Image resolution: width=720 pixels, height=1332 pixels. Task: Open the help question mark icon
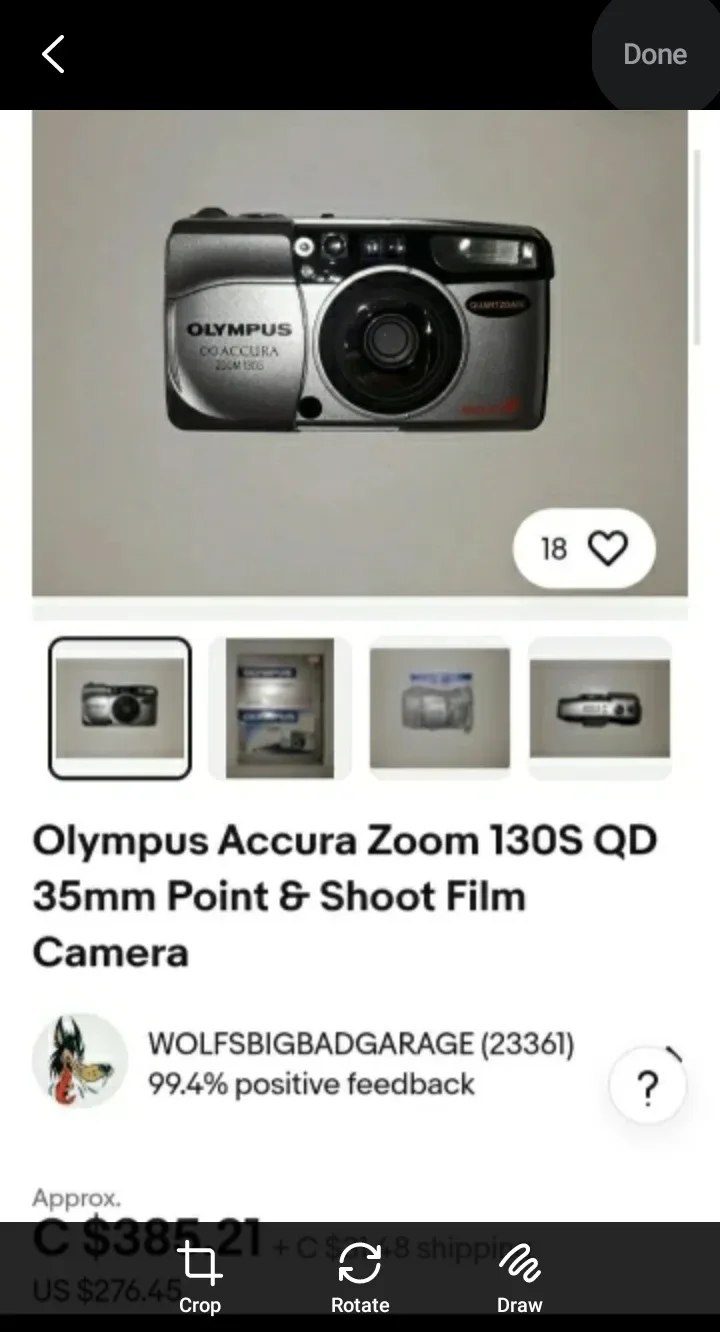[x=647, y=1084]
